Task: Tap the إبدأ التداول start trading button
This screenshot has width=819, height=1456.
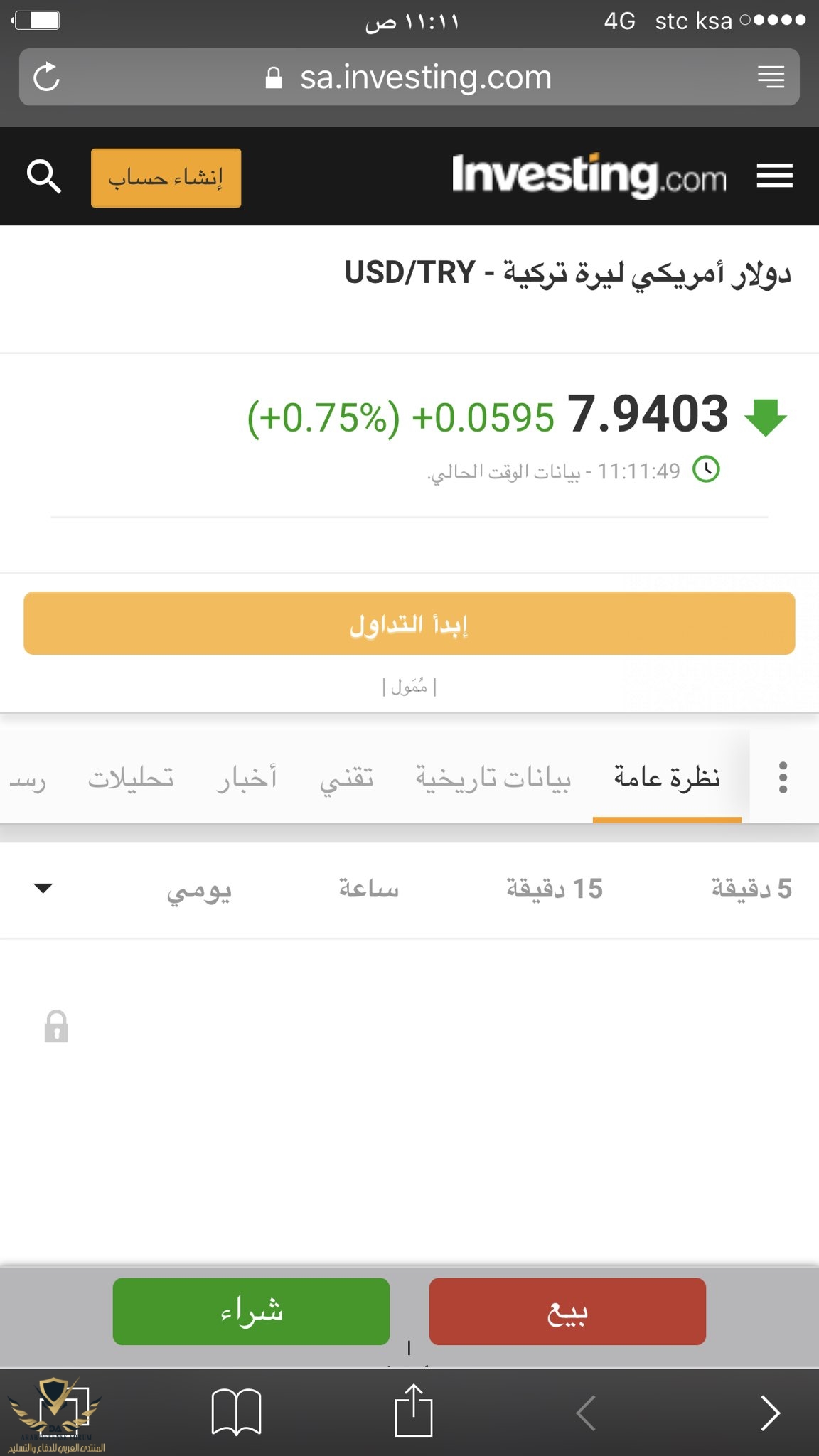Action: pyautogui.click(x=409, y=623)
